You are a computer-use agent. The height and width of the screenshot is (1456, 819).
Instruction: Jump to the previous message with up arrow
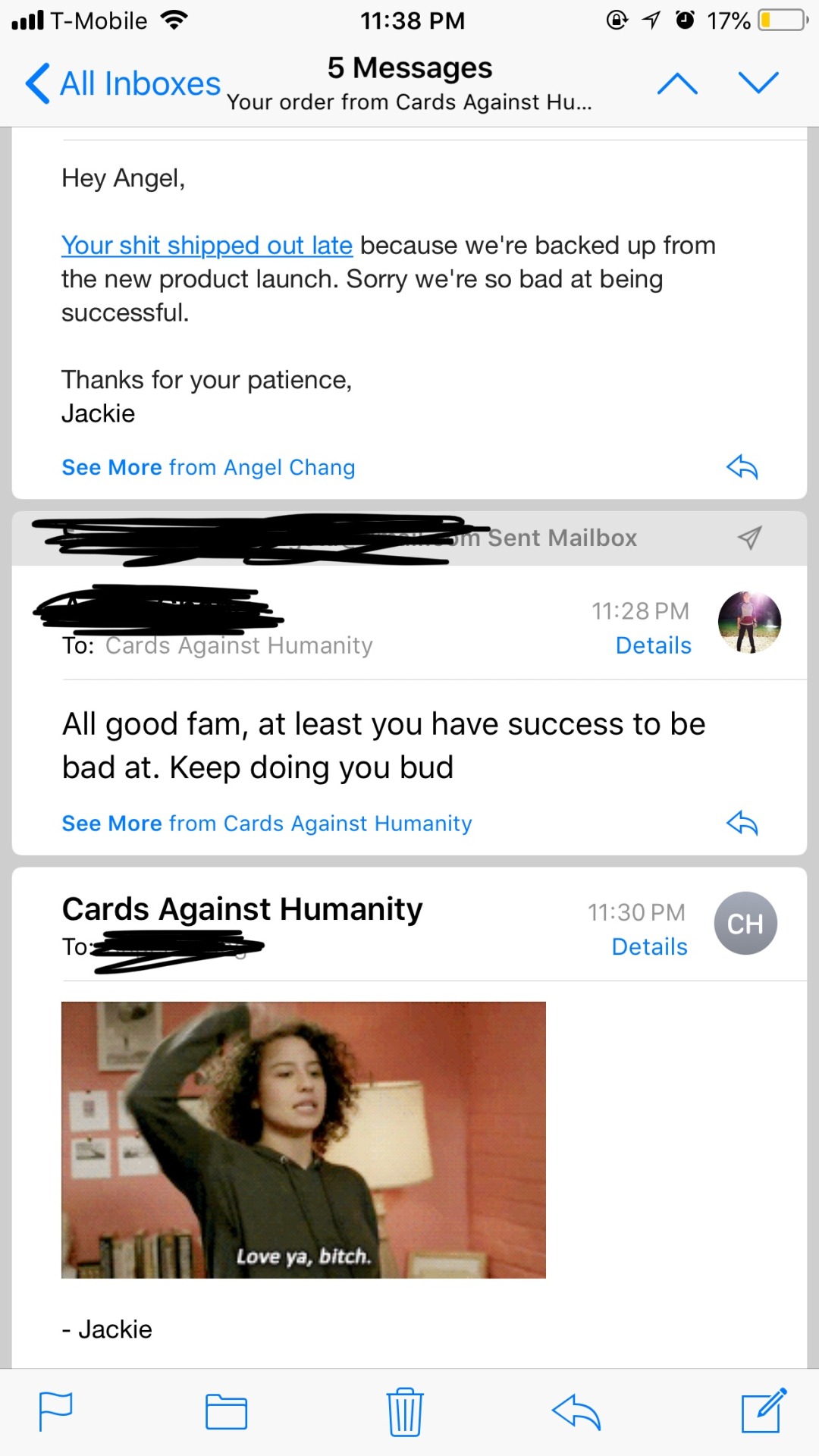point(677,83)
